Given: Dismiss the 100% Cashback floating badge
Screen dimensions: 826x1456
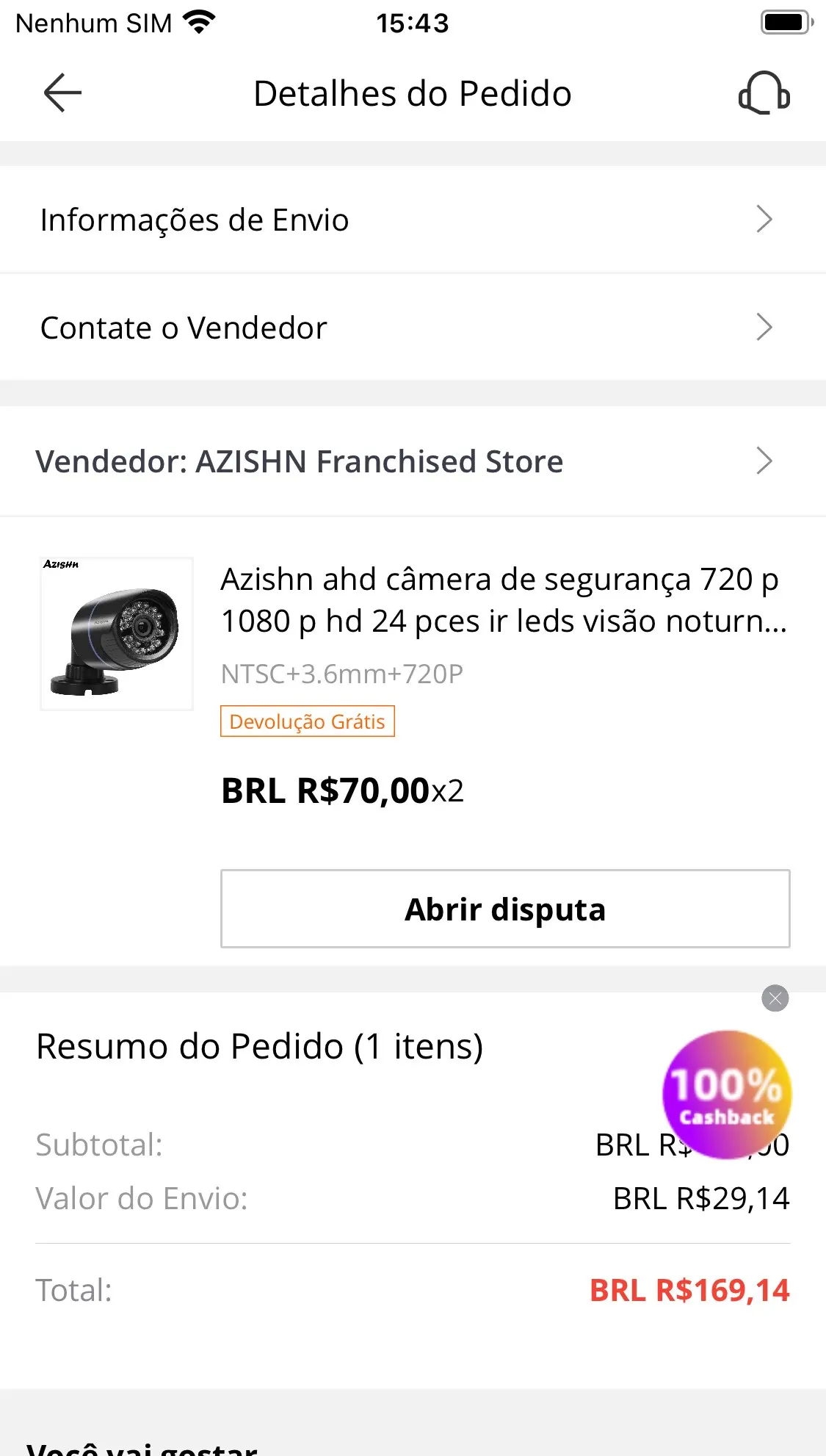Looking at the screenshot, I should click(775, 998).
